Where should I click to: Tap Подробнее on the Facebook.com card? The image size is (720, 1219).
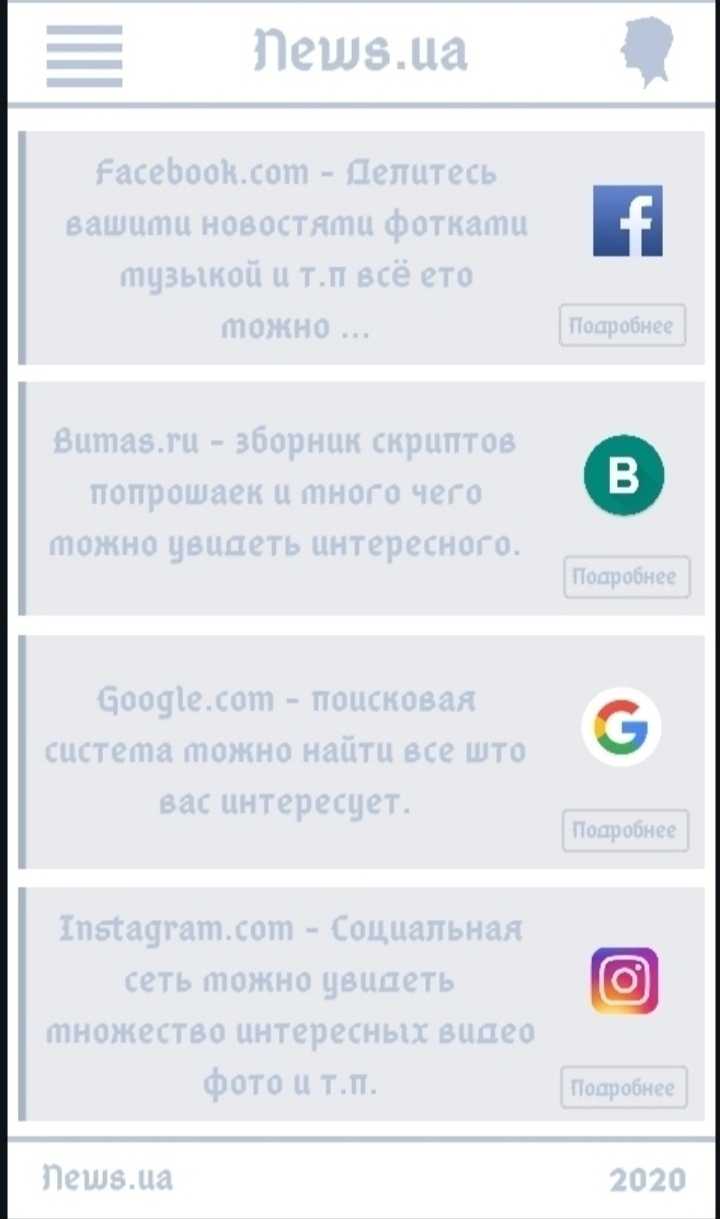coord(622,326)
